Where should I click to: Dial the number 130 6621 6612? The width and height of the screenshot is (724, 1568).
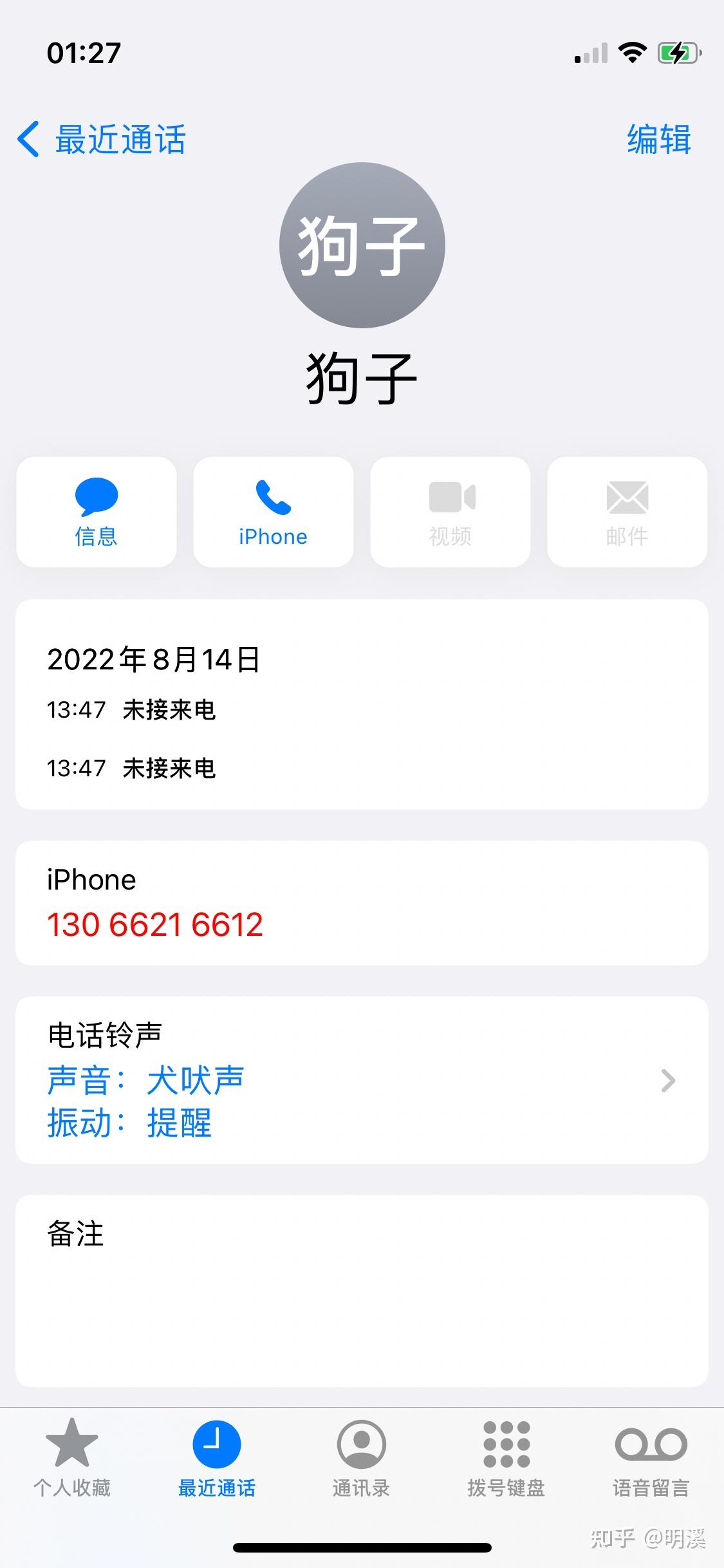point(155,924)
